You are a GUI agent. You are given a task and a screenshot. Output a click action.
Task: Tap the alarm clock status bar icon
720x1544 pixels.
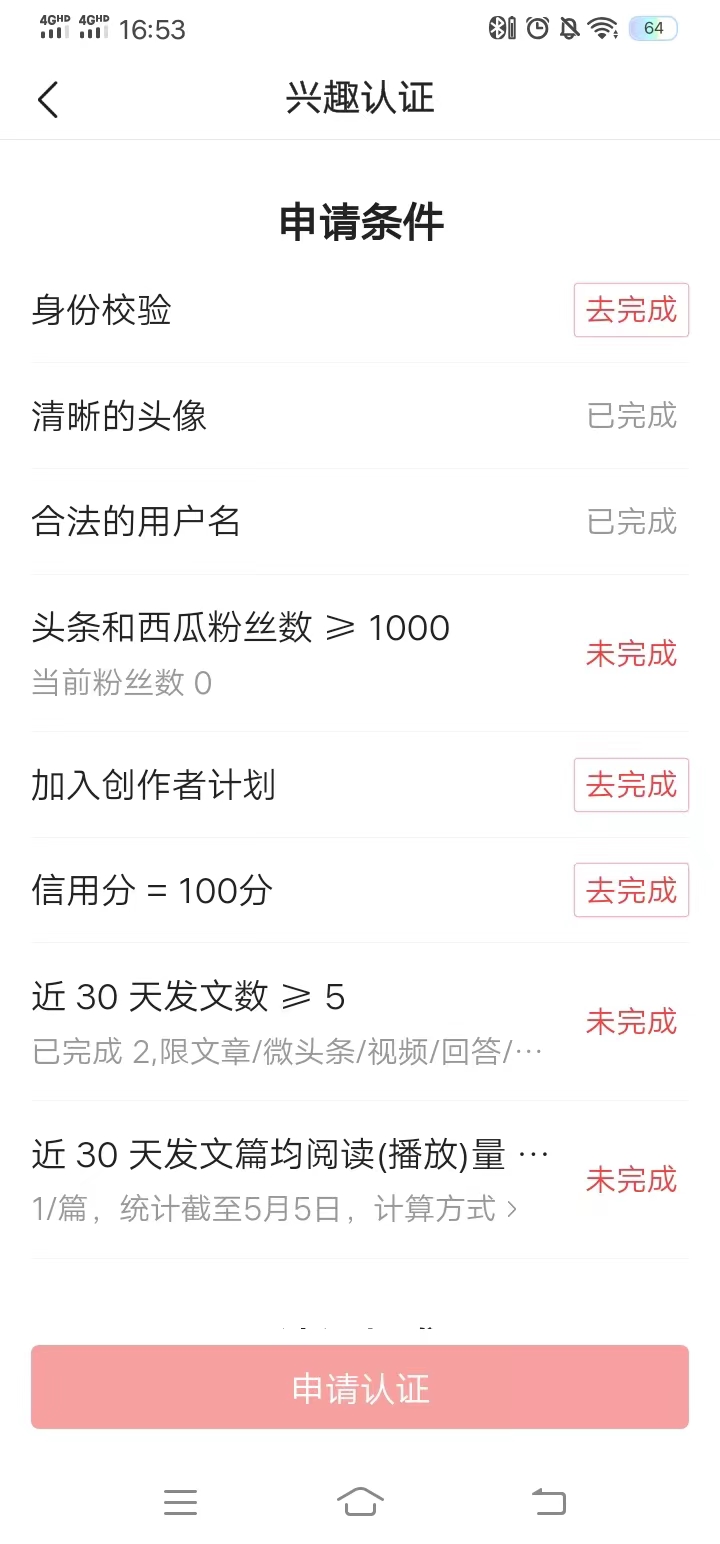tap(537, 28)
